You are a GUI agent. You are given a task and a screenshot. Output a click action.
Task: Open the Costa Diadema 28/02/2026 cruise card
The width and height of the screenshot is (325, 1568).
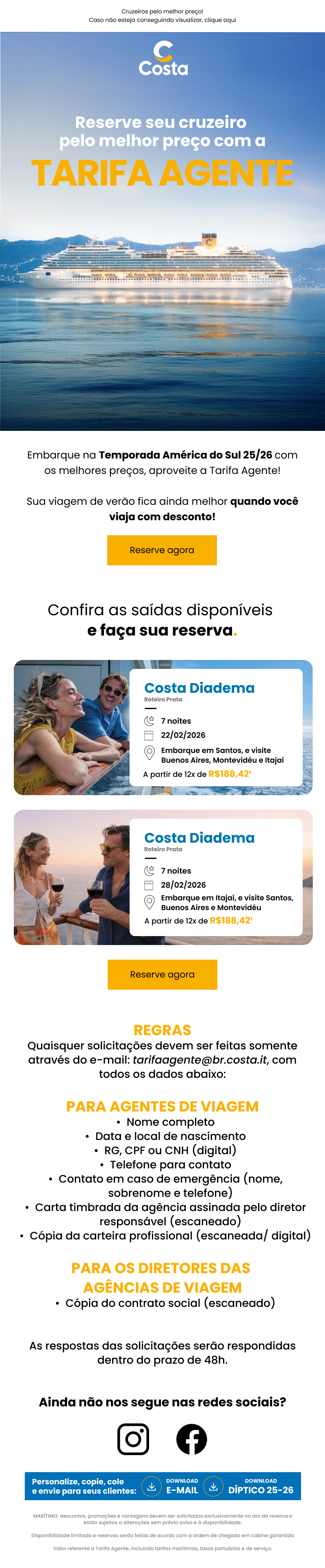[163, 877]
